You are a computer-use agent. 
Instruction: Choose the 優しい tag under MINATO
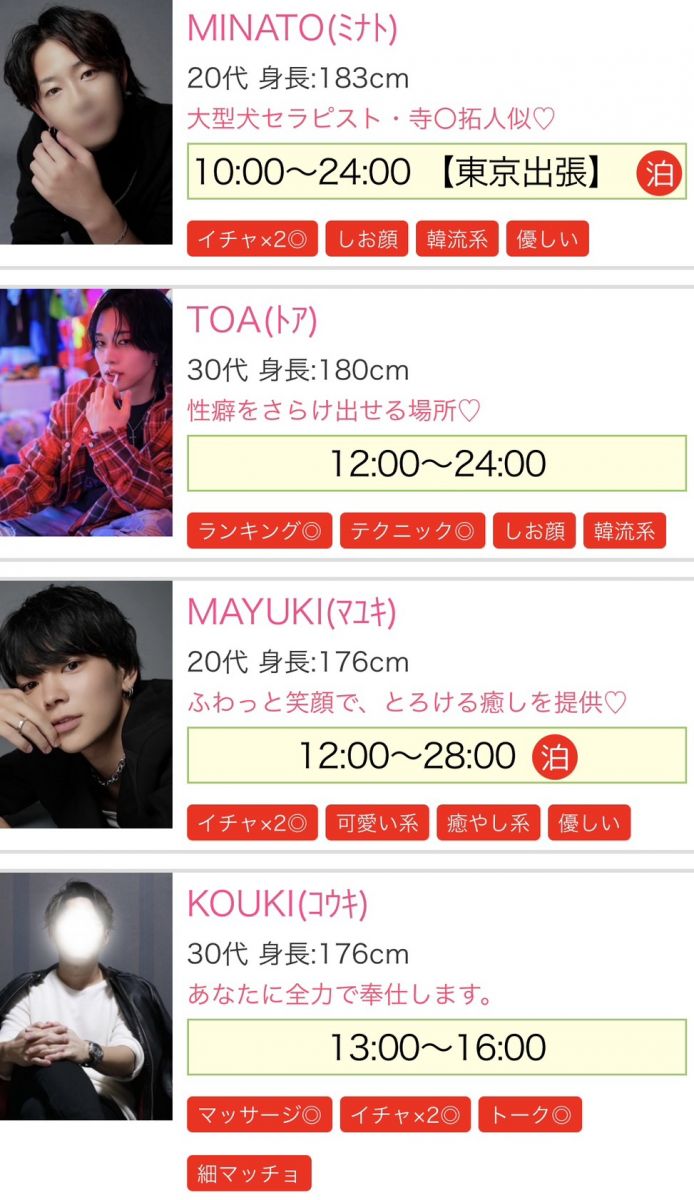548,240
